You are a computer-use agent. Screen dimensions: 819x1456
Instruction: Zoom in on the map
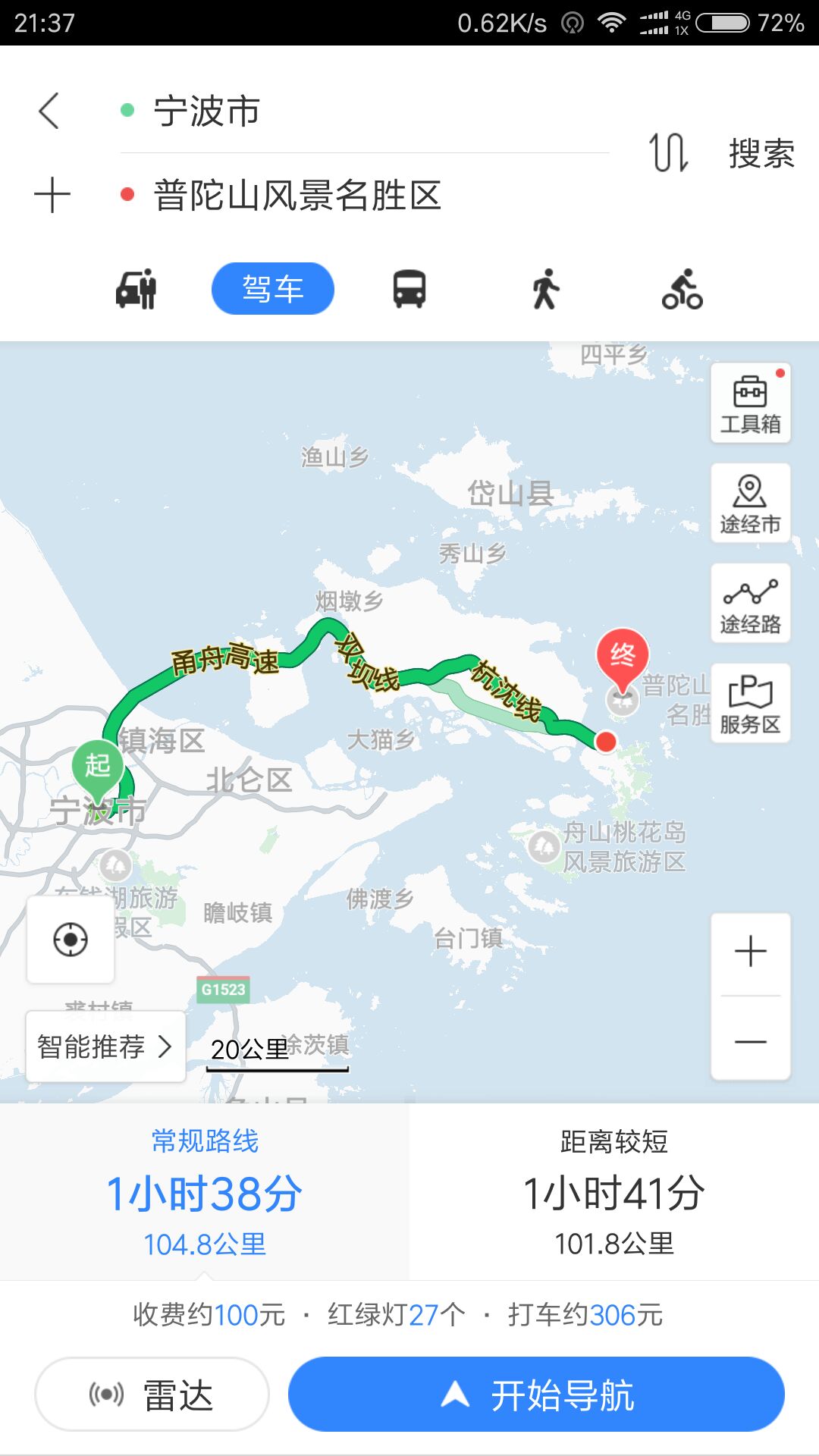(x=750, y=952)
